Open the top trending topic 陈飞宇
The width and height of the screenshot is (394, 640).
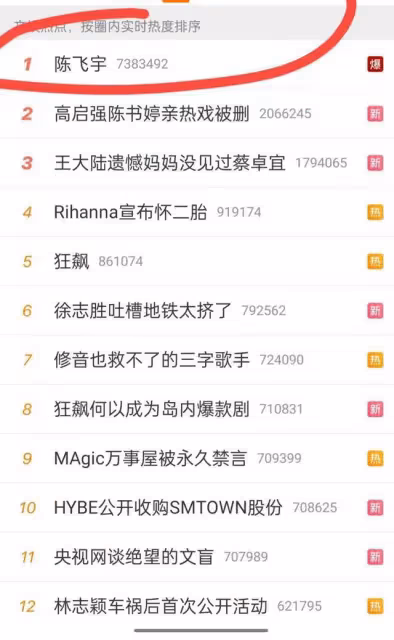tap(80, 64)
